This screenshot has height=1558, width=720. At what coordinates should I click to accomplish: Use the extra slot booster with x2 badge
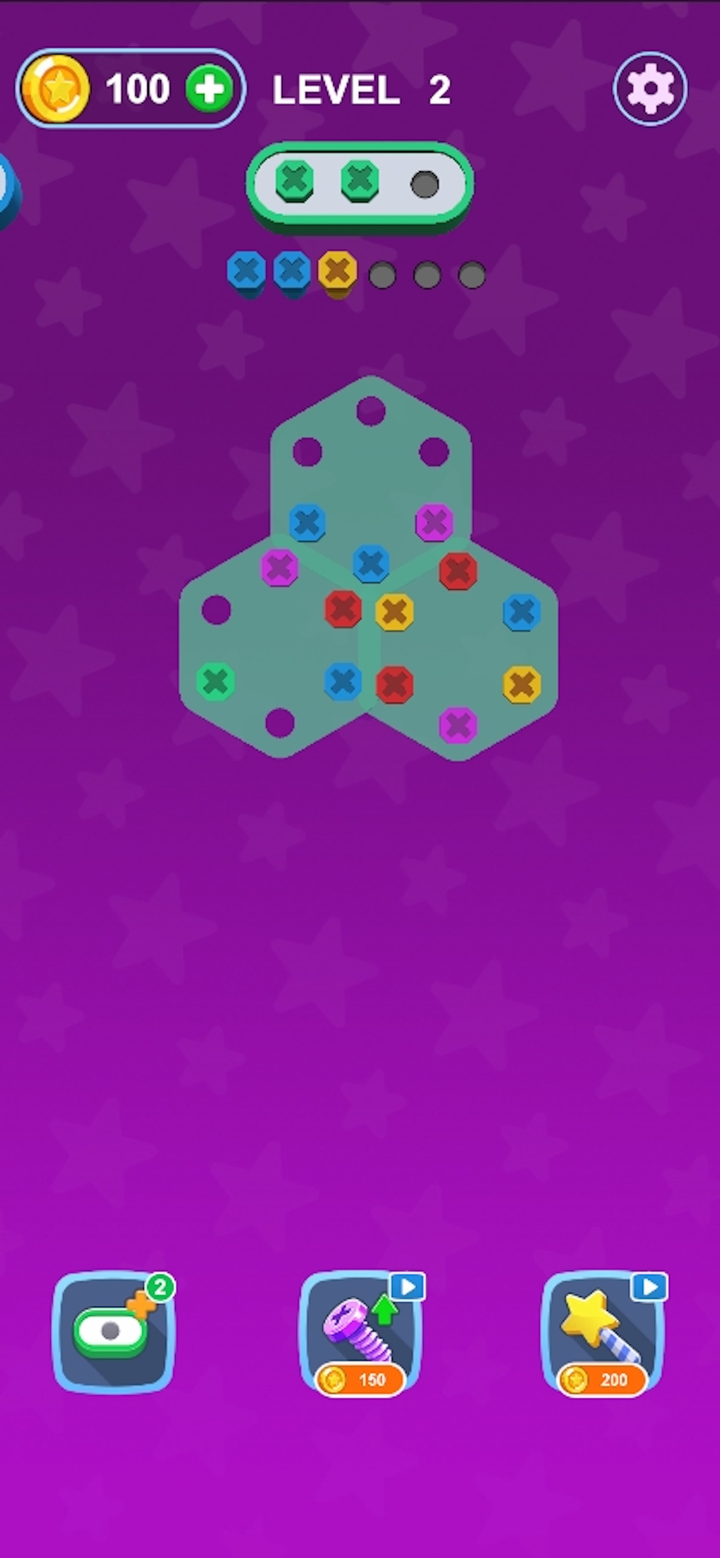(114, 1333)
